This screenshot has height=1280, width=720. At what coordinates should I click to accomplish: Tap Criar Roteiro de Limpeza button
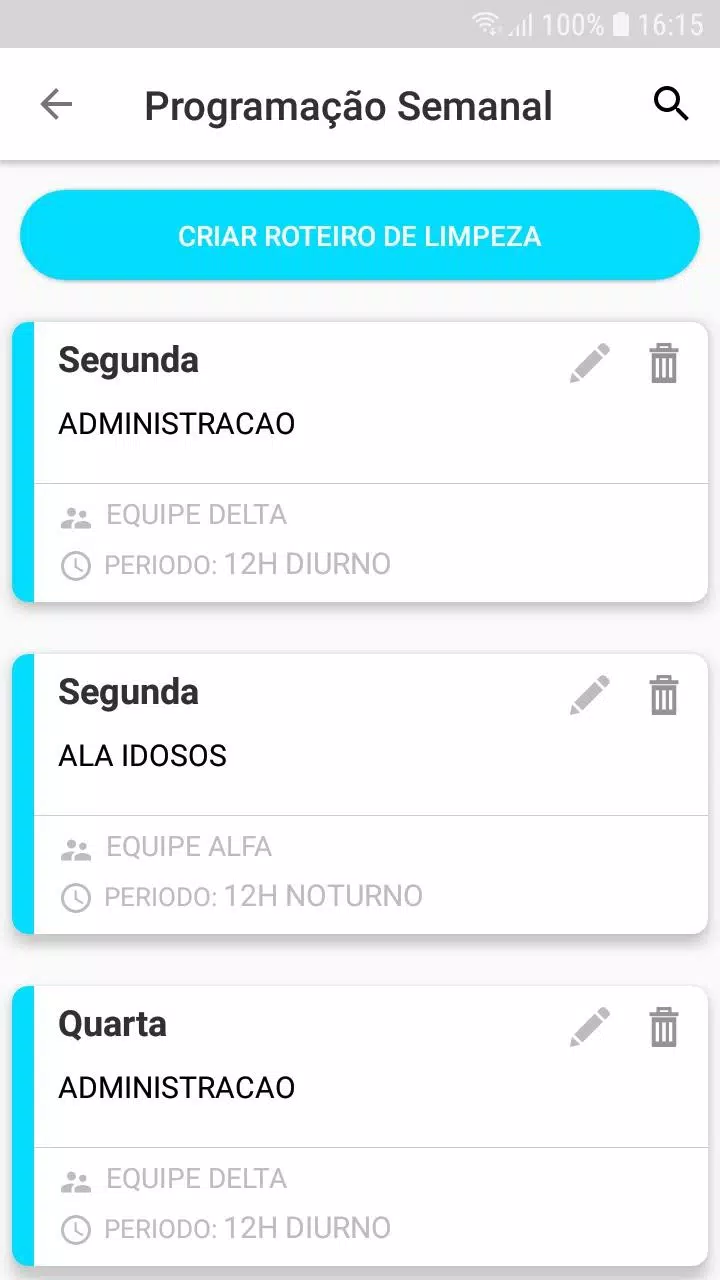point(360,236)
